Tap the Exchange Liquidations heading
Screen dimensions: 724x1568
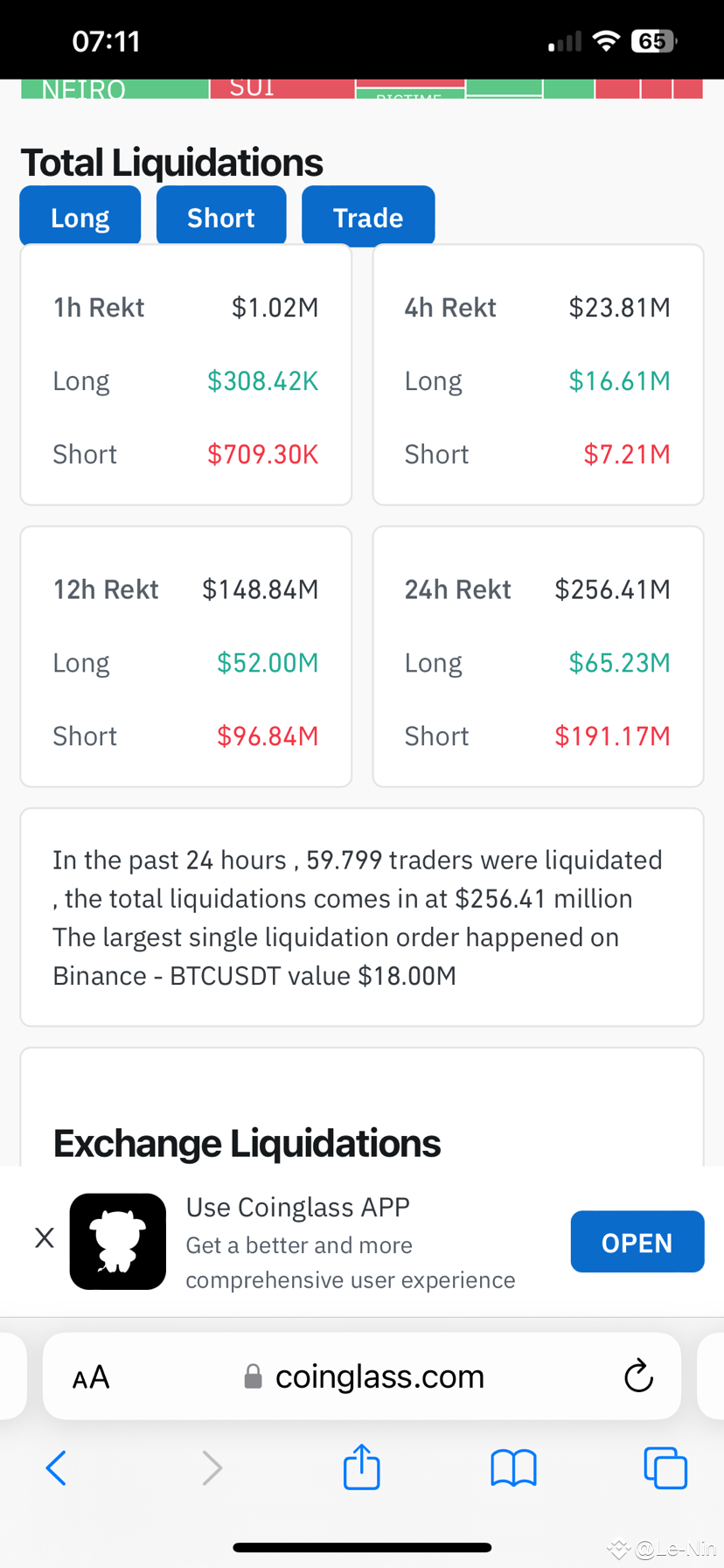point(247,1142)
